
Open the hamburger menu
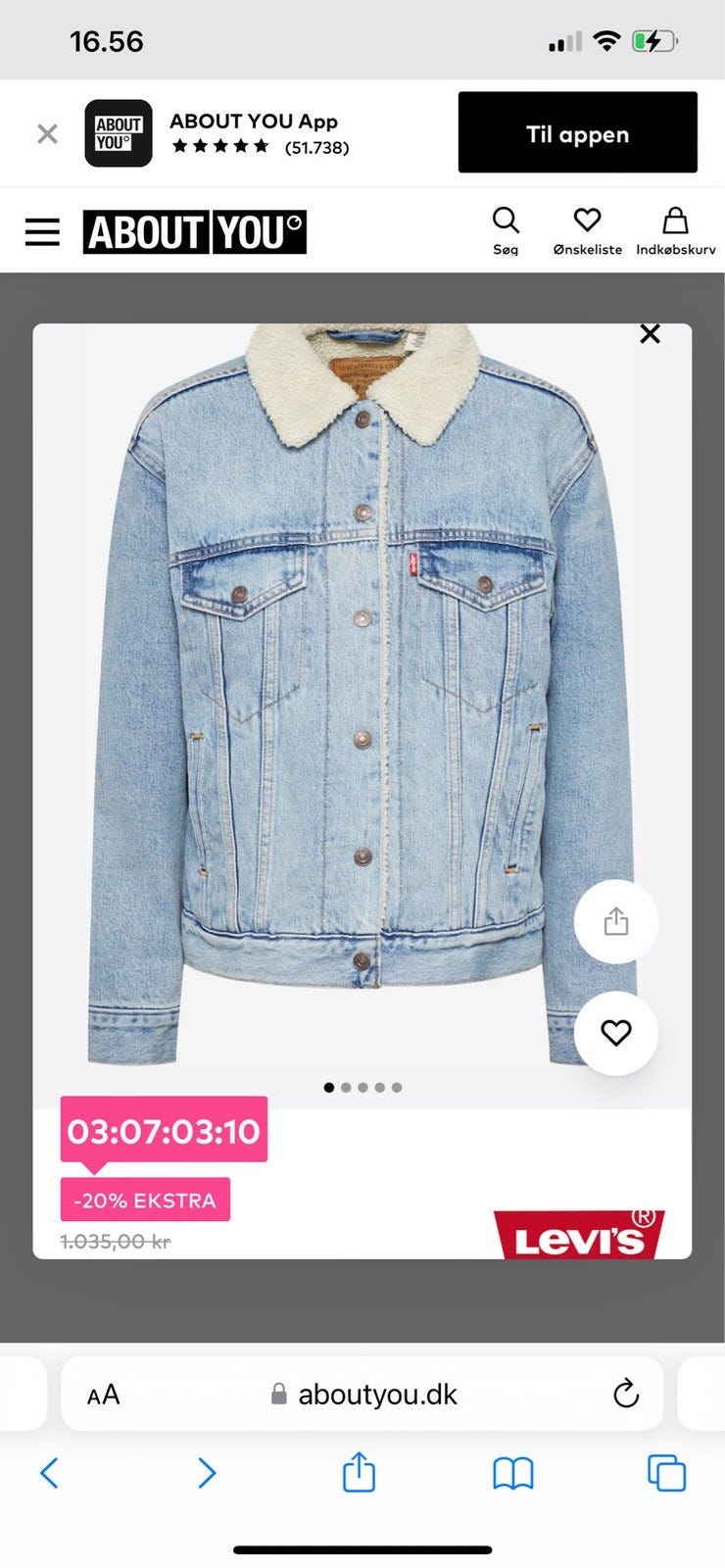tap(42, 232)
